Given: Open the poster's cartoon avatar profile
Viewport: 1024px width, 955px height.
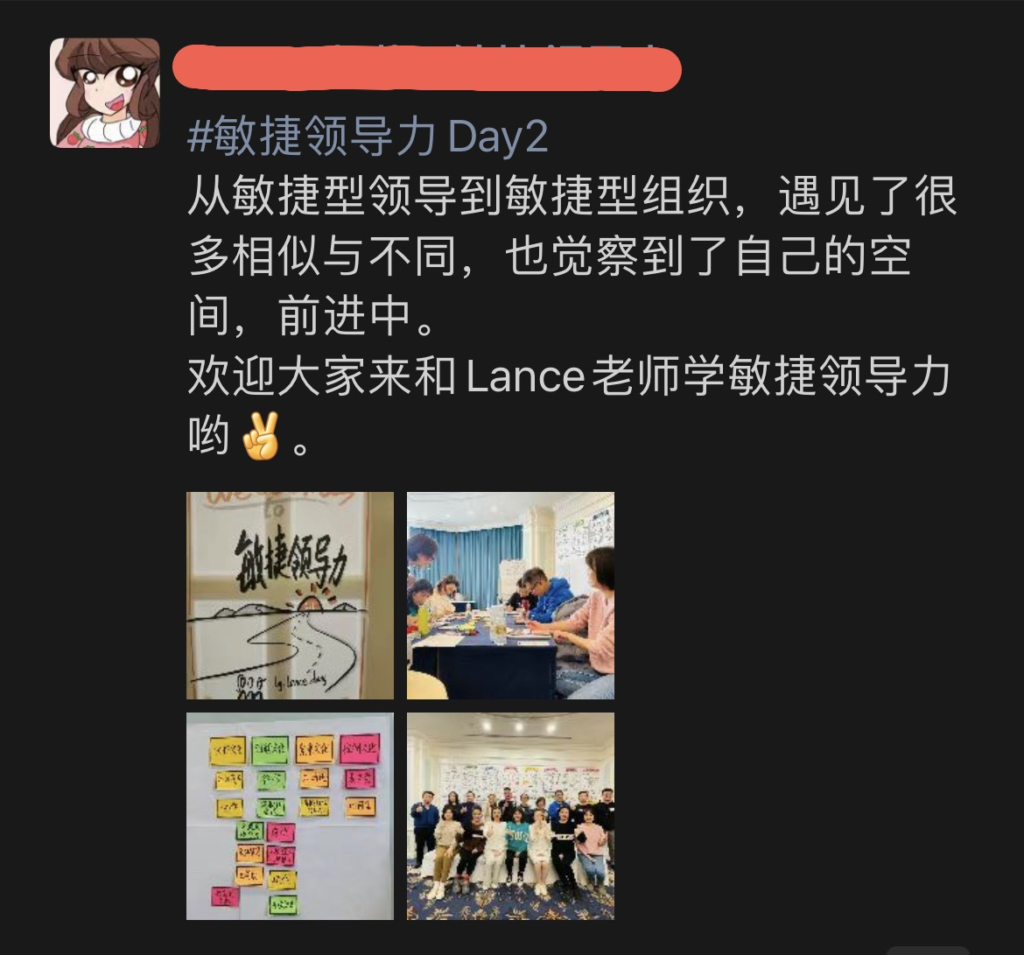Looking at the screenshot, I should tap(105, 93).
